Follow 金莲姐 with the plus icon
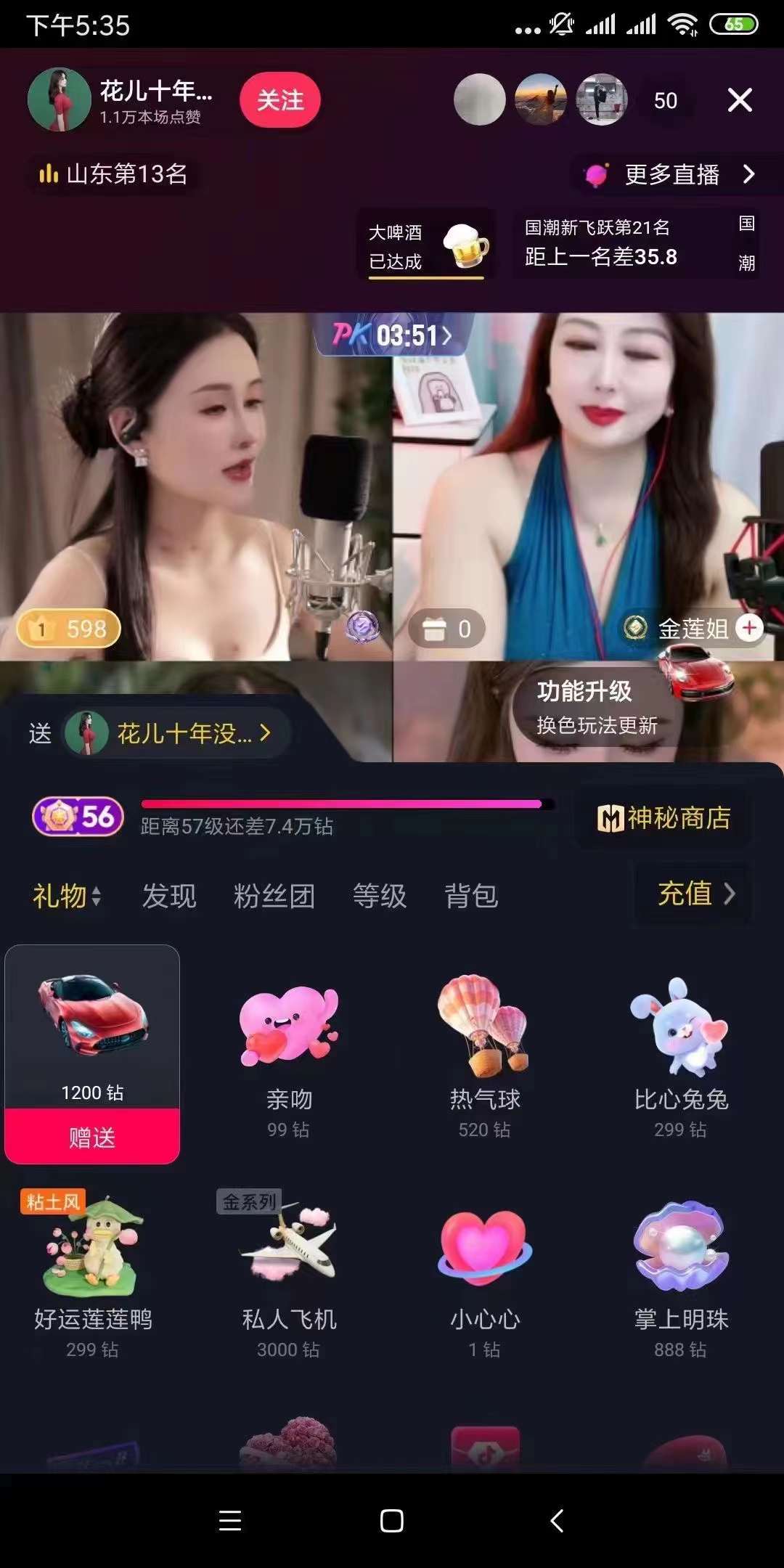The width and height of the screenshot is (784, 1568). 750,628
